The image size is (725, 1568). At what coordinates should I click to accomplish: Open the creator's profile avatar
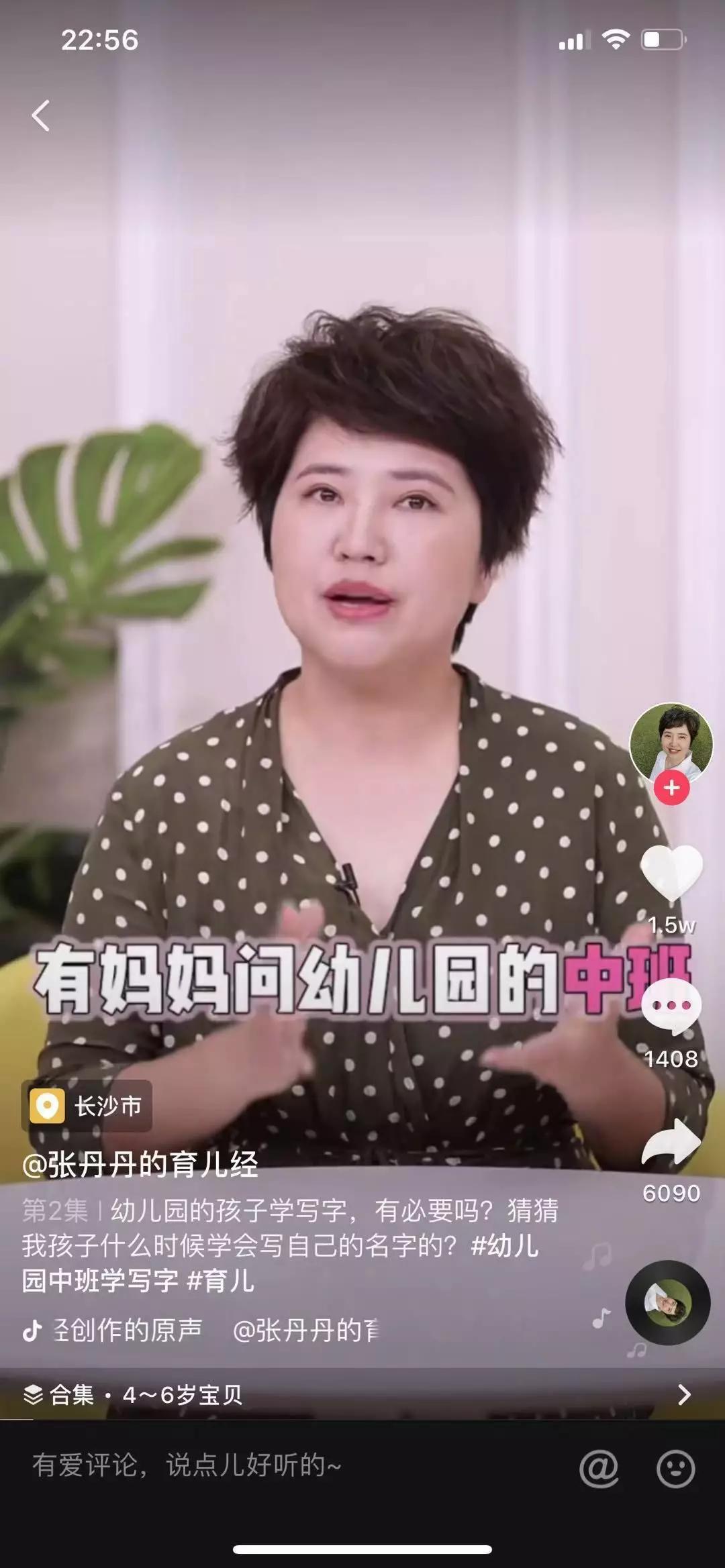point(671,743)
